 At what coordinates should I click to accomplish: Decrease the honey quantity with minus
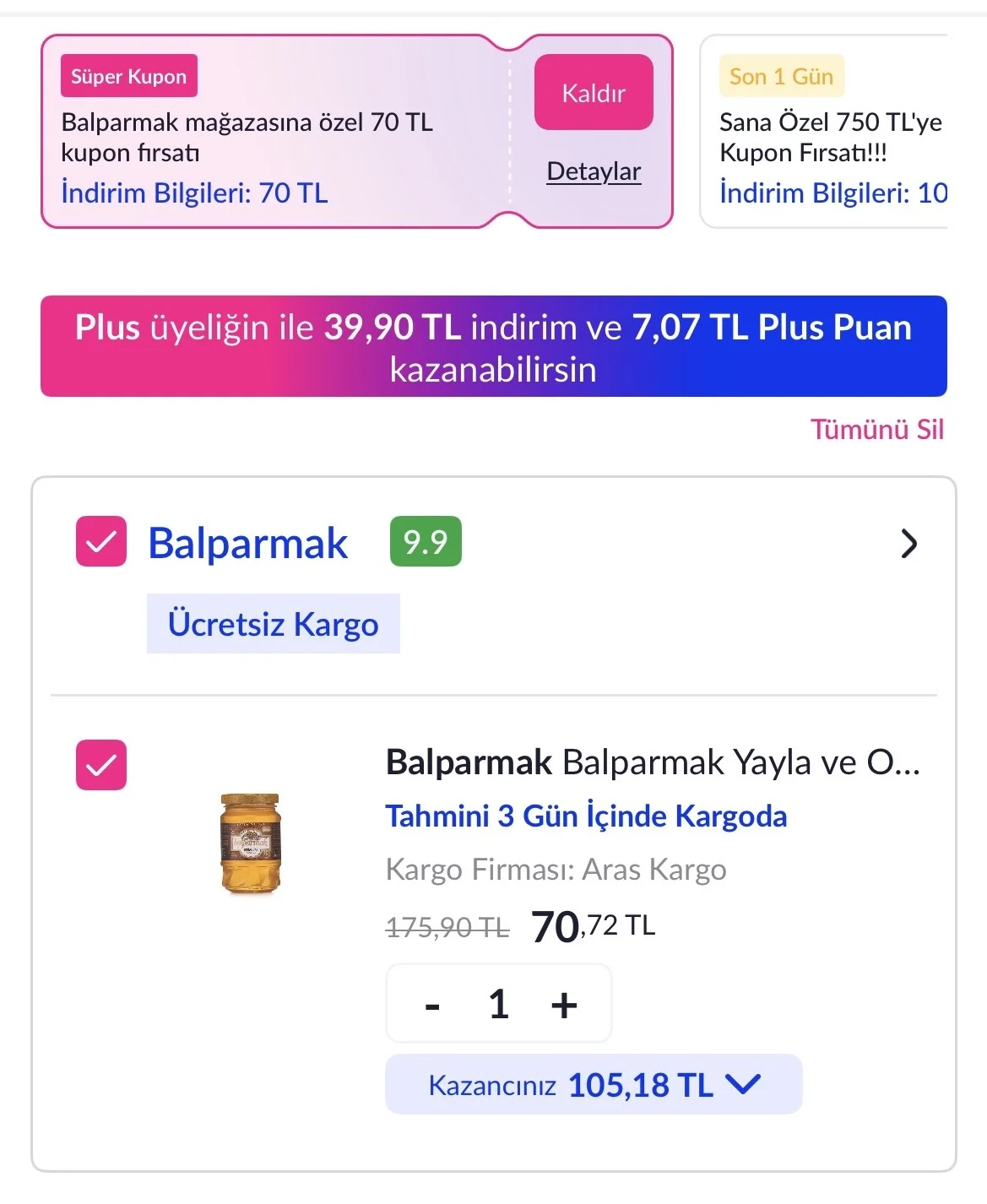pos(432,1005)
